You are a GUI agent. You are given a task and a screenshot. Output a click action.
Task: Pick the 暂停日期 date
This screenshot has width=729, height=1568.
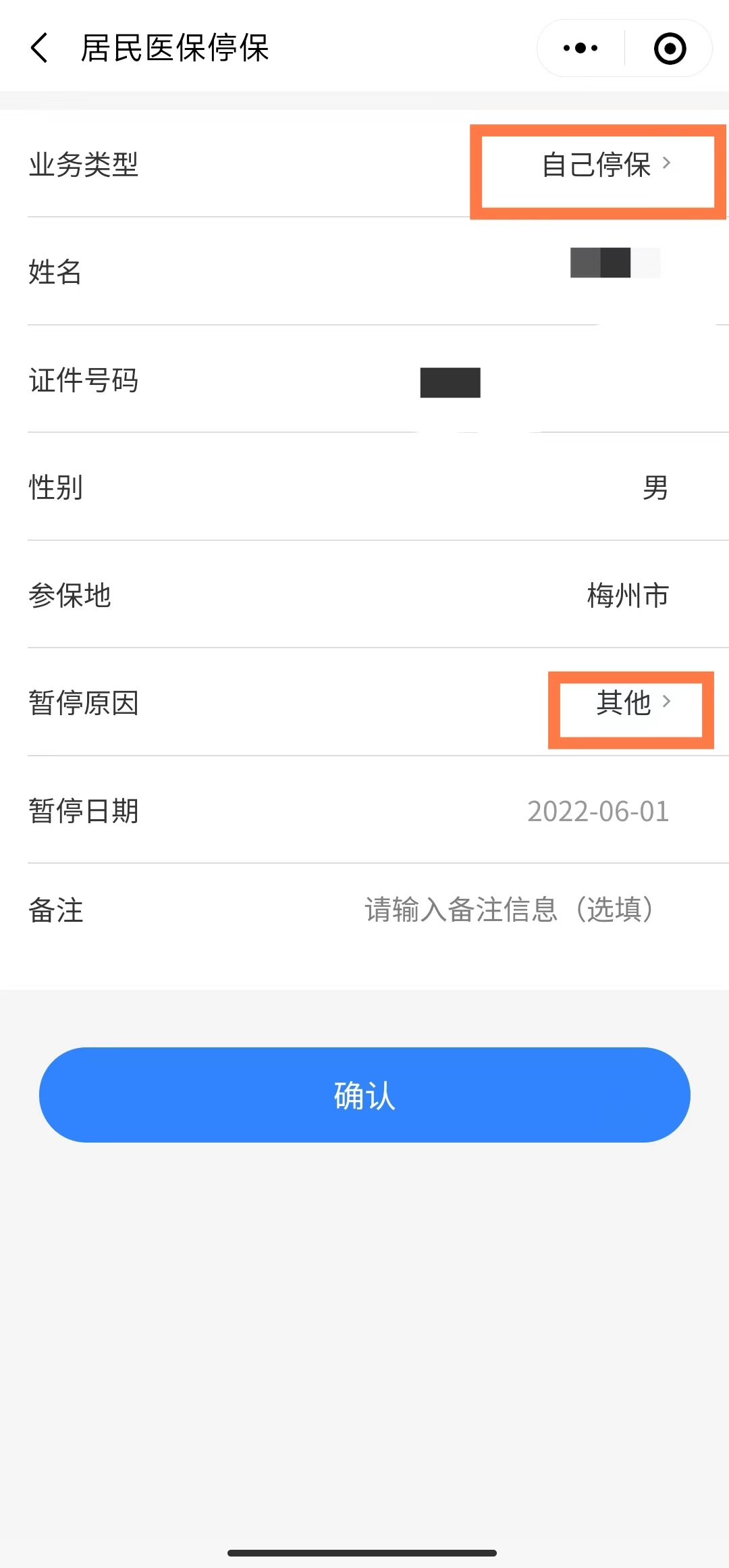(x=597, y=811)
